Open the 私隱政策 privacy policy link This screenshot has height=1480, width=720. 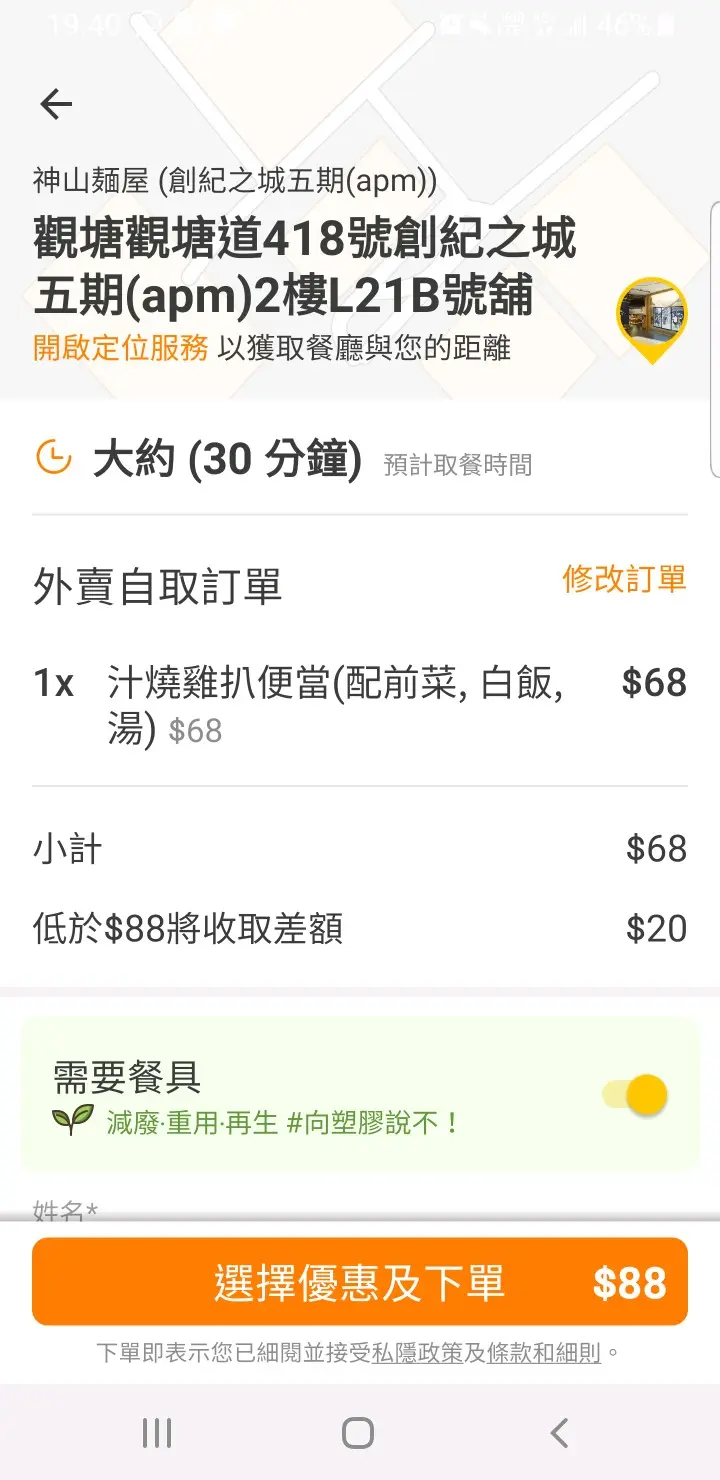tap(417, 1353)
